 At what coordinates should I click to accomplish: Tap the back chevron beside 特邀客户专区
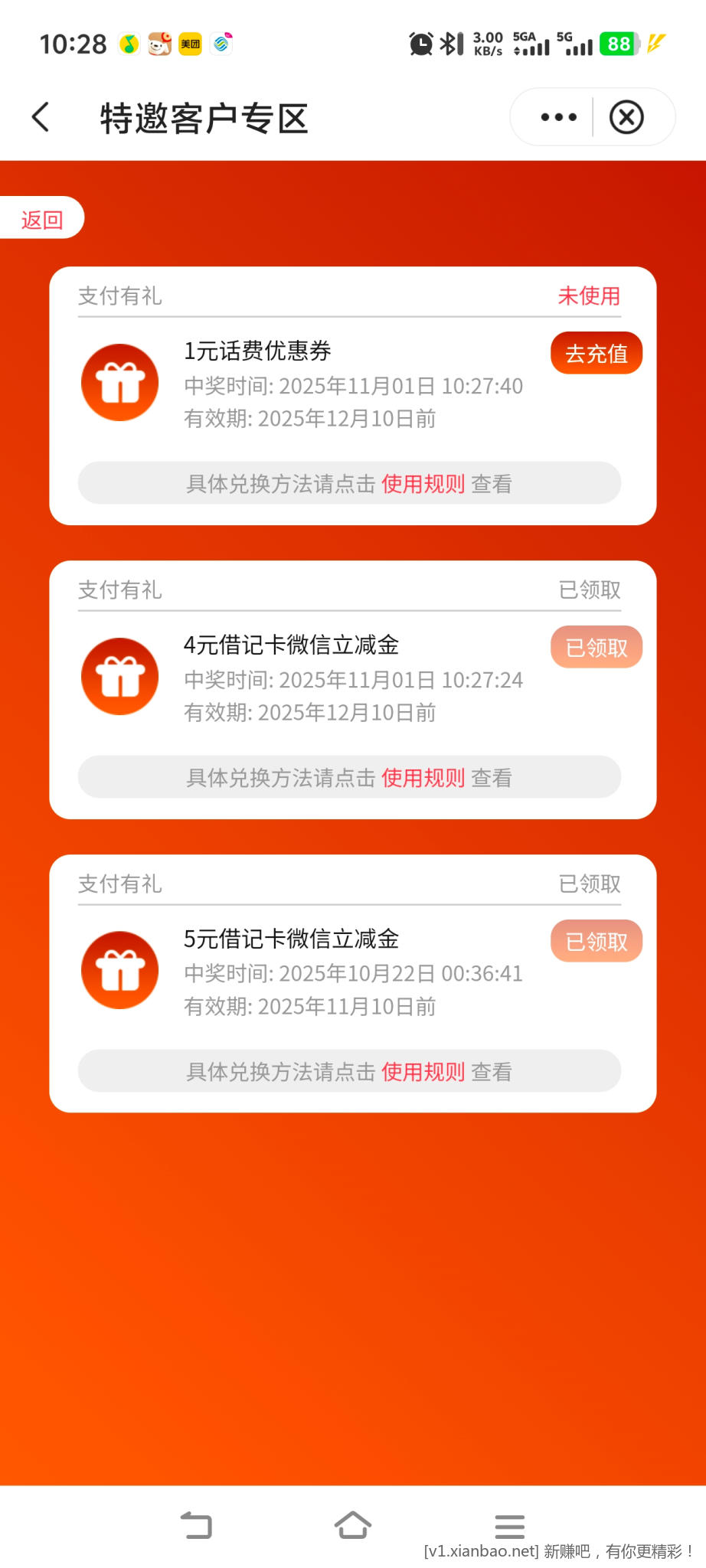pos(40,116)
